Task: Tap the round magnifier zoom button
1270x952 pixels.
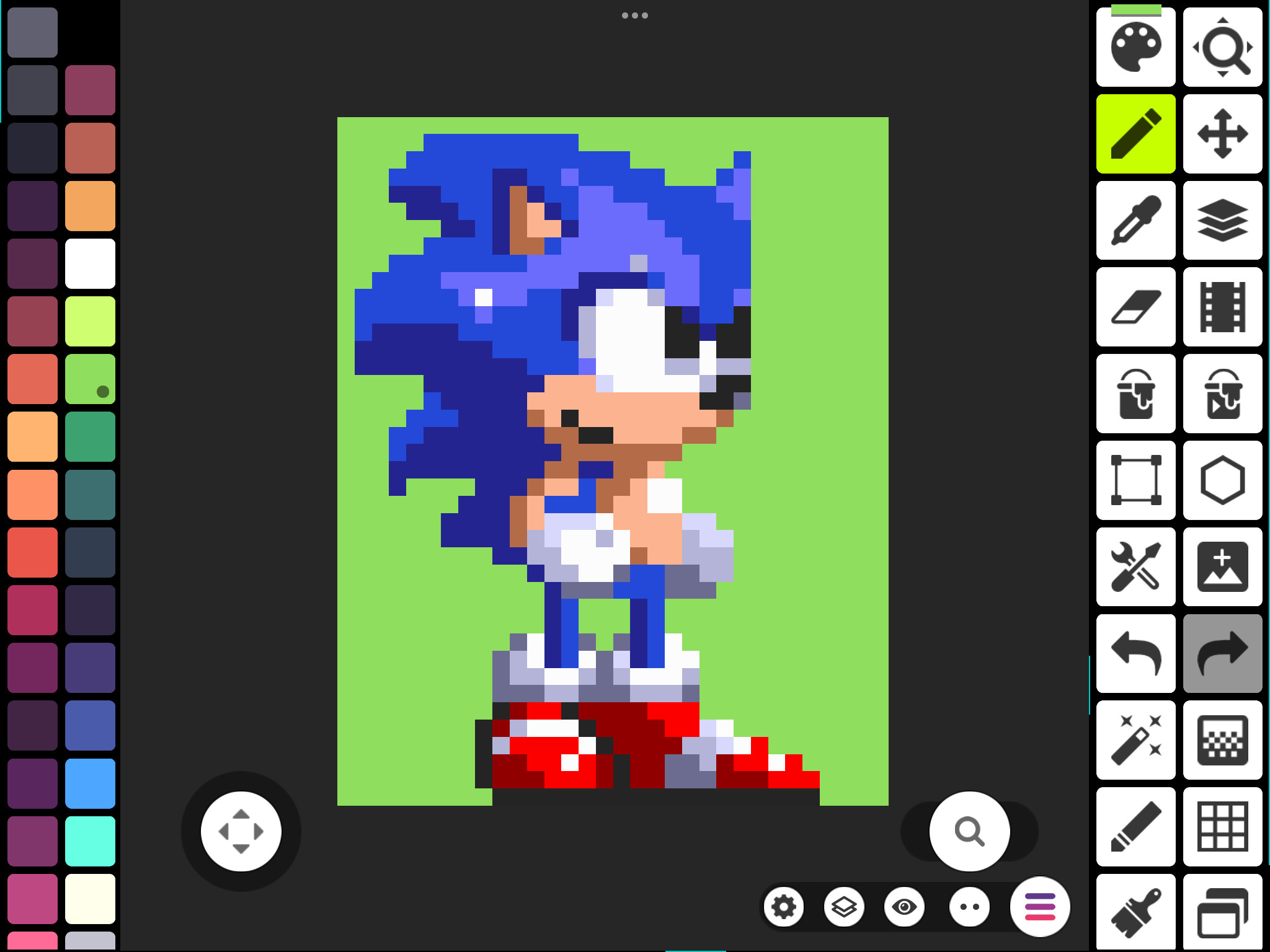Action: pyautogui.click(x=969, y=831)
